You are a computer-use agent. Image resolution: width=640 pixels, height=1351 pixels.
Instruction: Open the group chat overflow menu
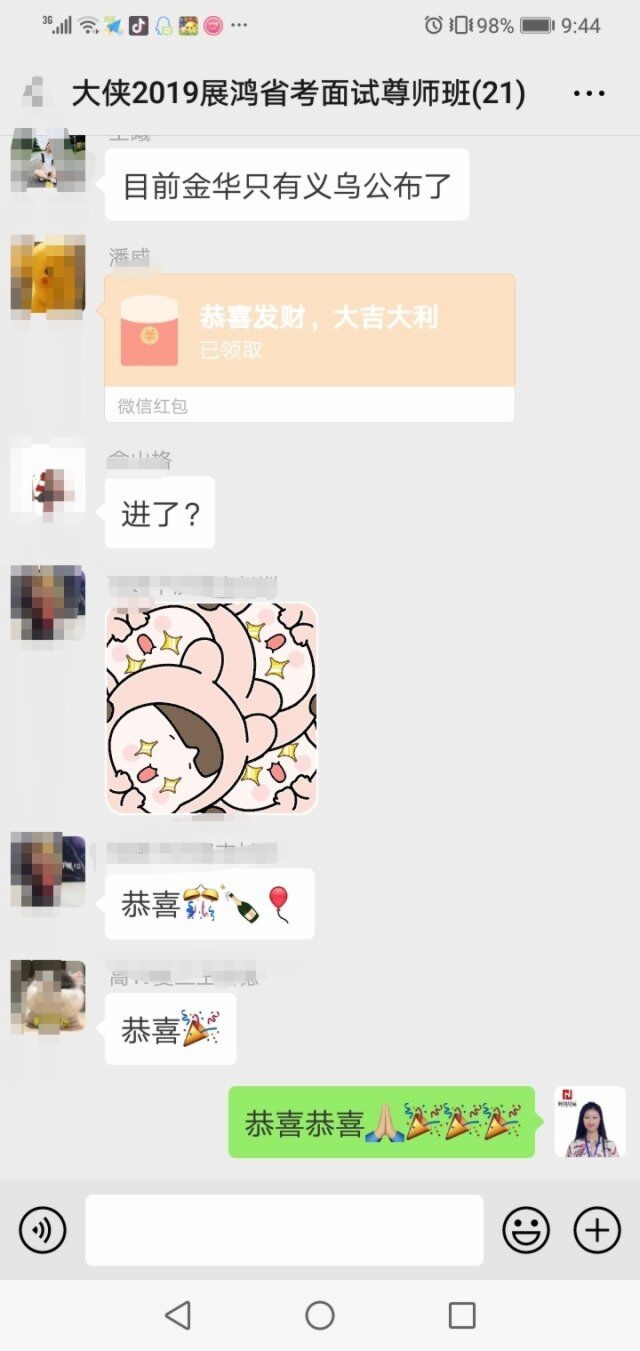(x=589, y=94)
